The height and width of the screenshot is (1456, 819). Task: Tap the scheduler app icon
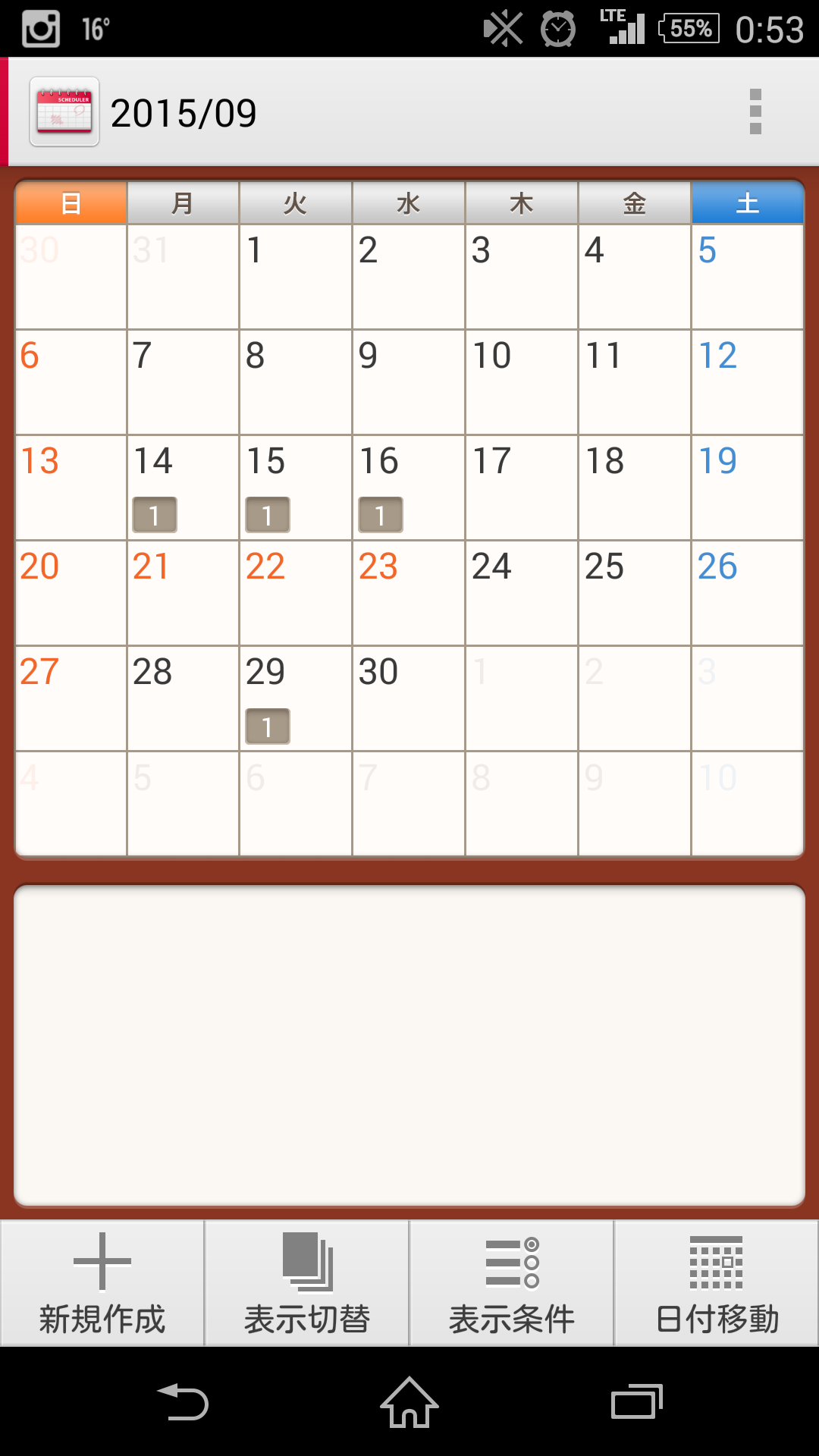64,111
